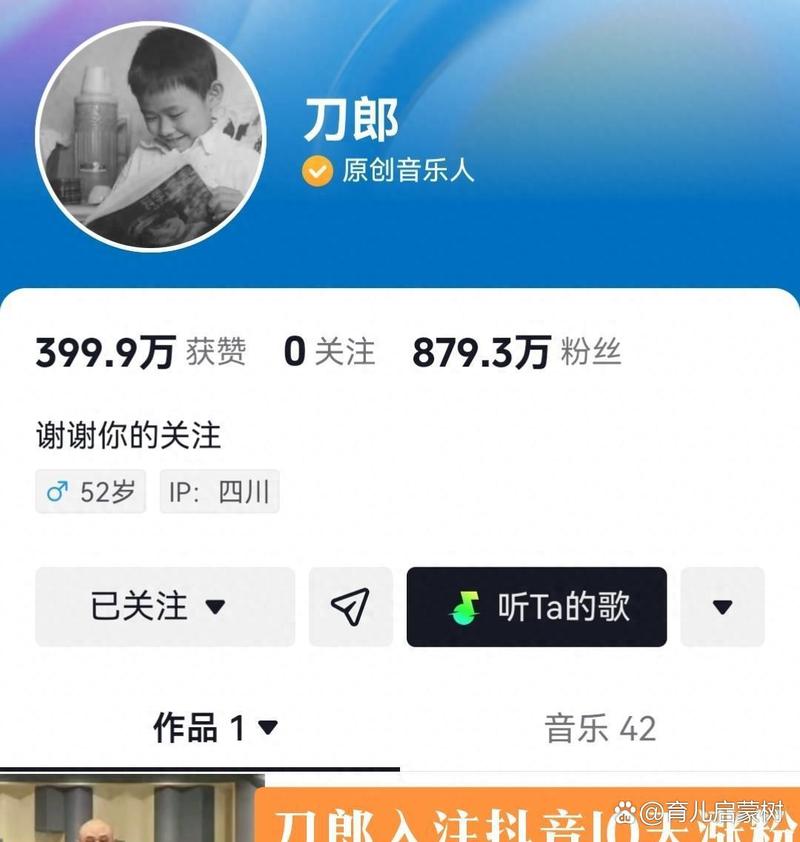Tap the 听Ta的歌 button
800x842 pixels.
coord(536,606)
